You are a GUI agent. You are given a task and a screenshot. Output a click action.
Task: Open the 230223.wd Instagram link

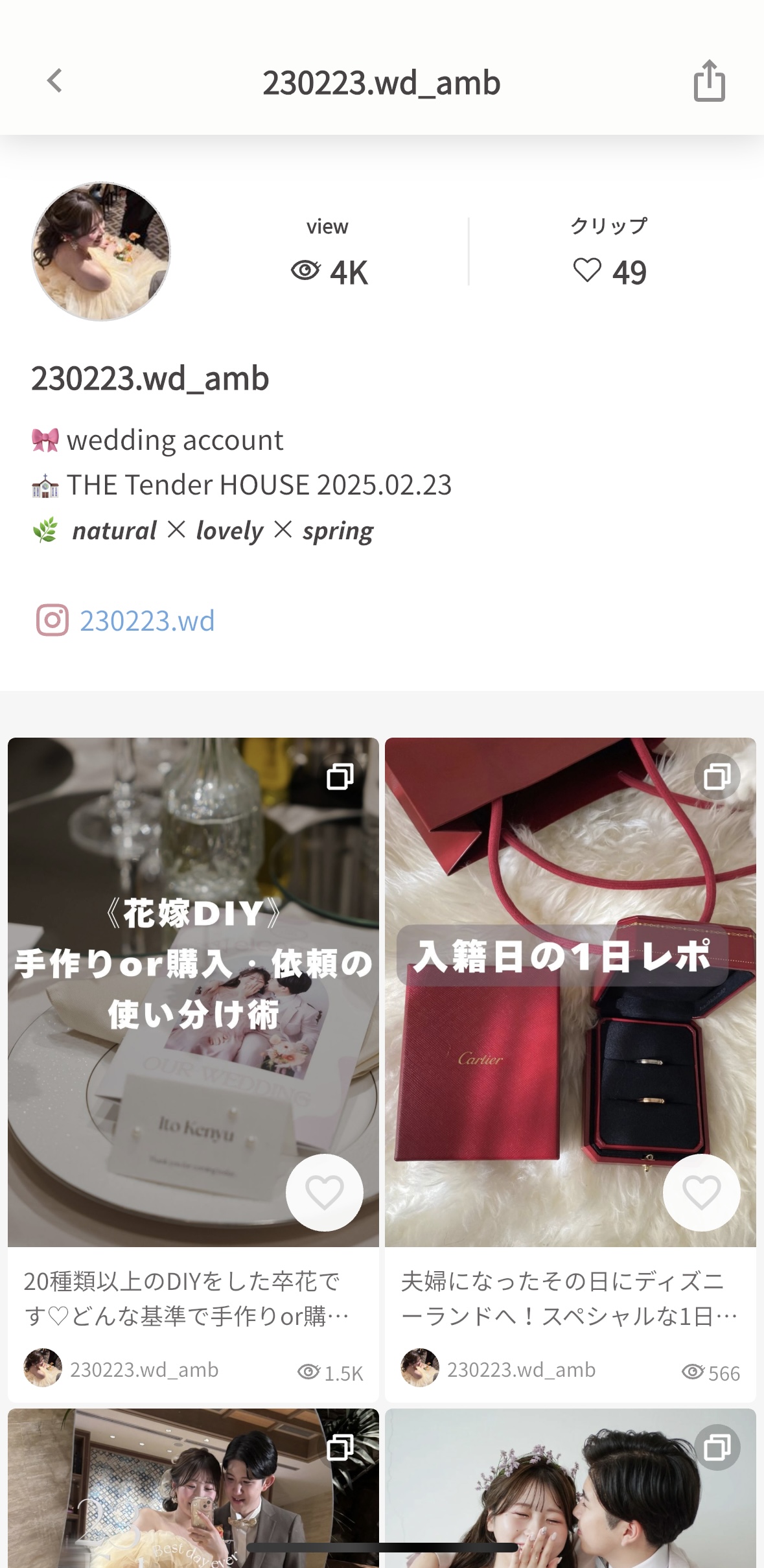pyautogui.click(x=146, y=621)
